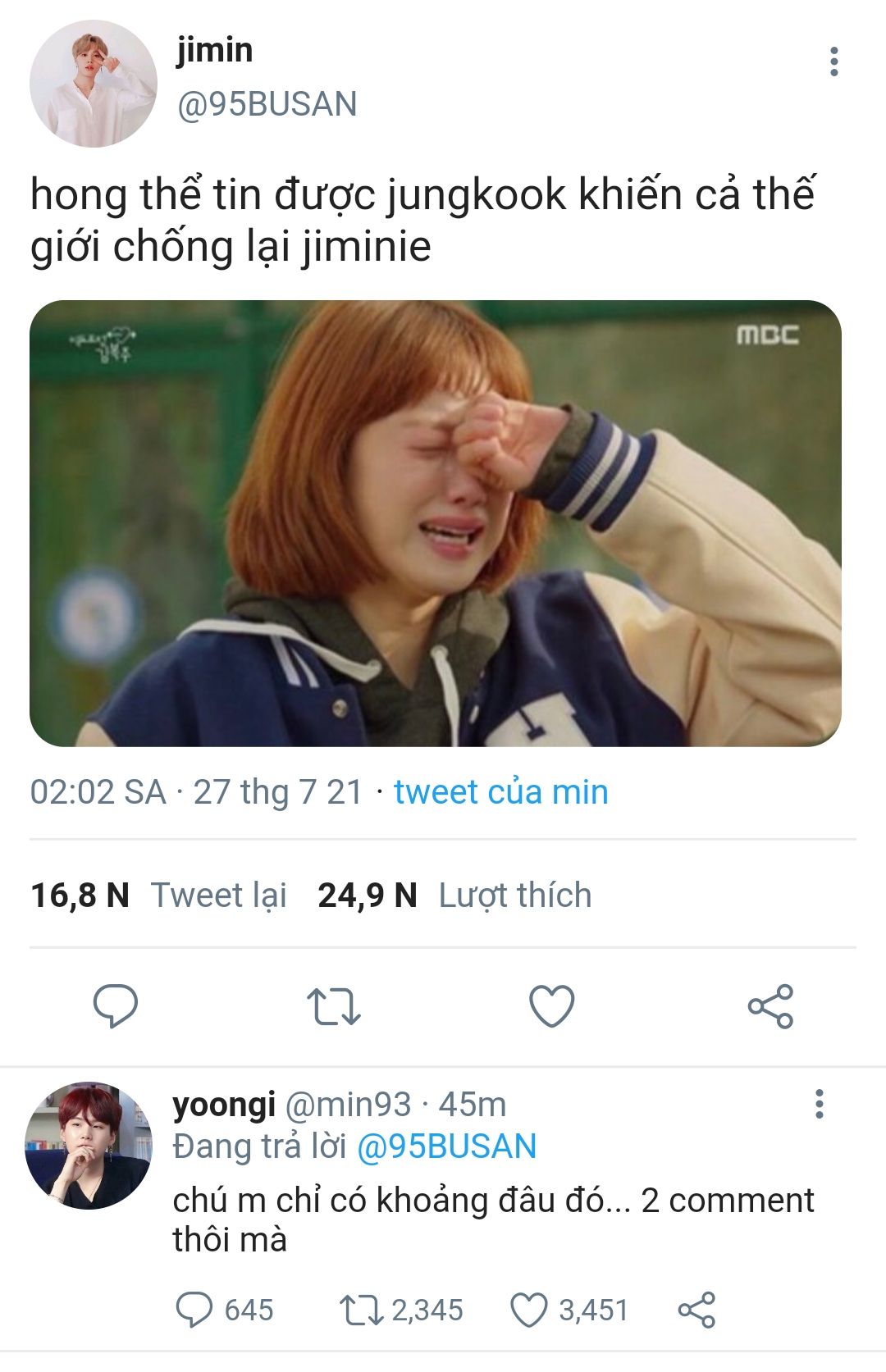
Task: Open overflow menu on yoongi's reply
Action: (x=818, y=1104)
